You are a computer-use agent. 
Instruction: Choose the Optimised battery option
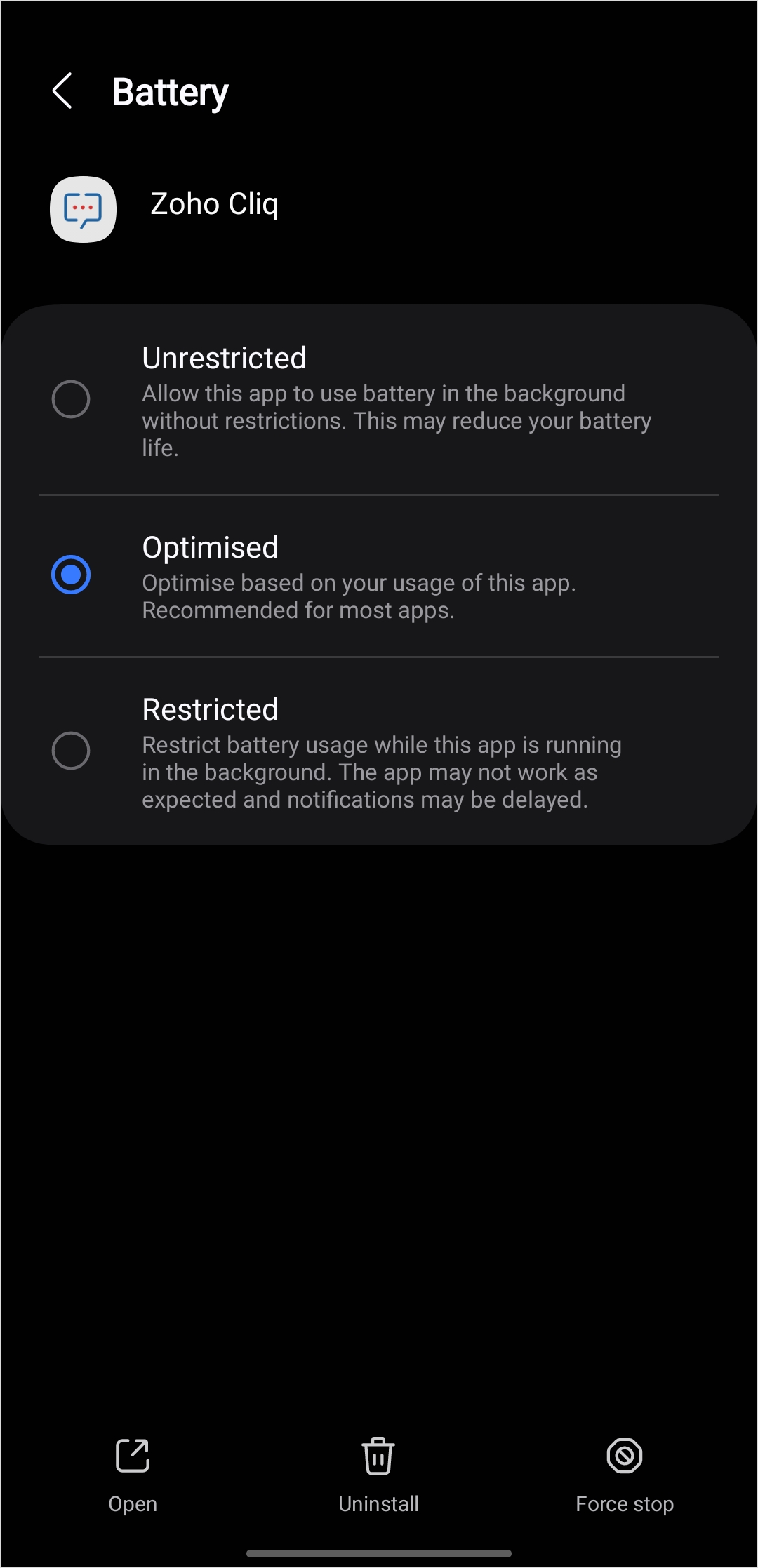pyautogui.click(x=379, y=576)
